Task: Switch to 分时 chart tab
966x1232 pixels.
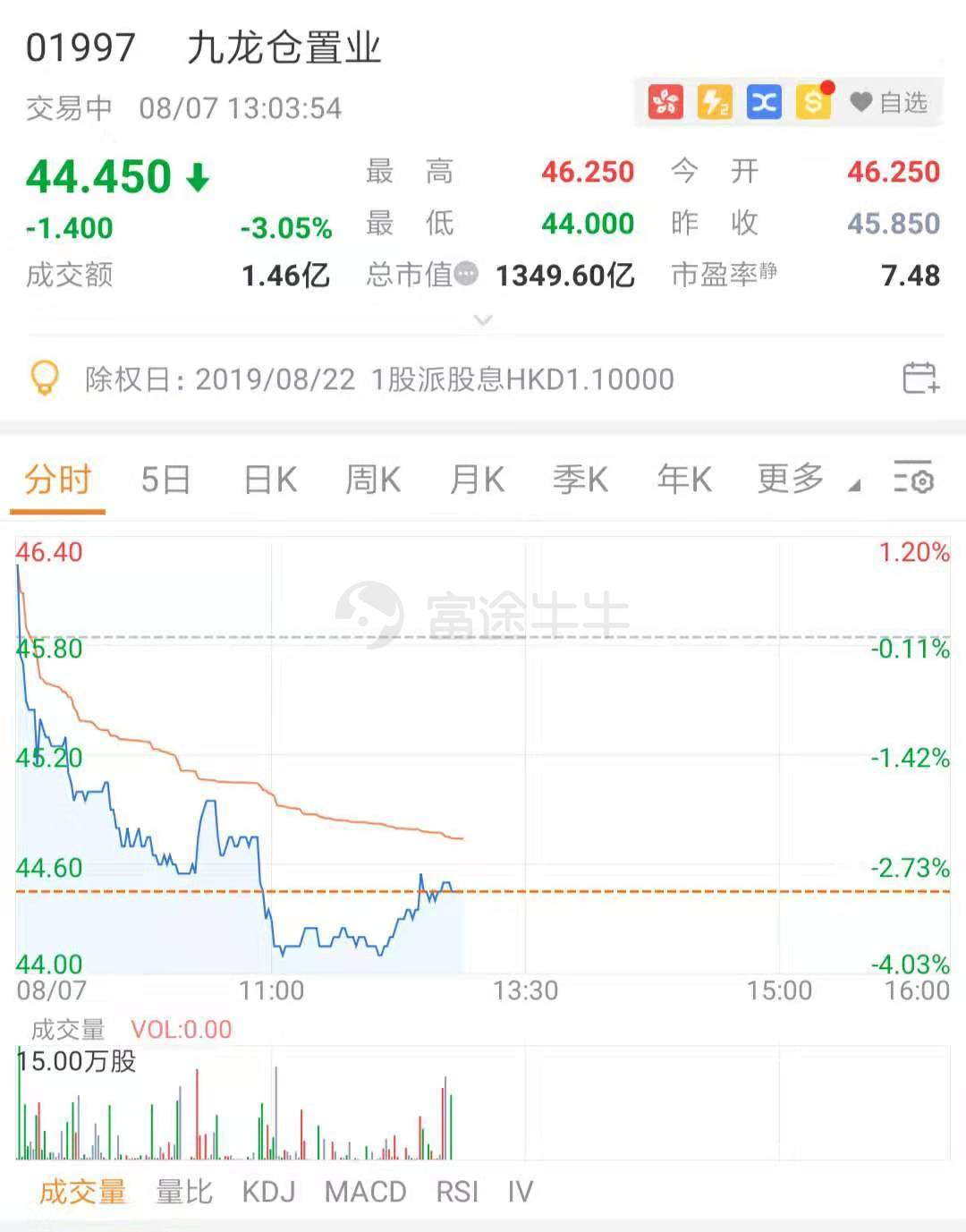Action: tap(58, 480)
